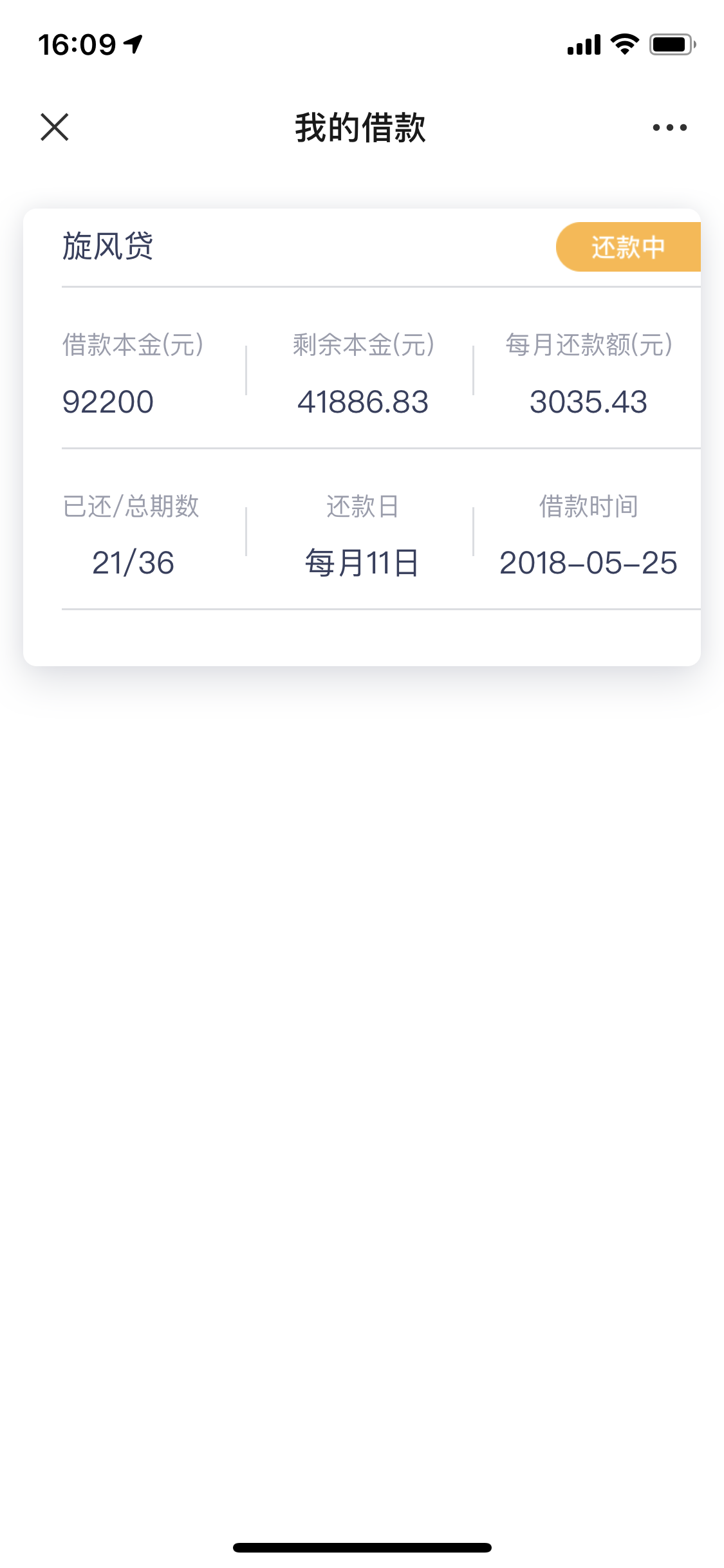
Task: Close the 我的借款 page
Action: pyautogui.click(x=55, y=127)
